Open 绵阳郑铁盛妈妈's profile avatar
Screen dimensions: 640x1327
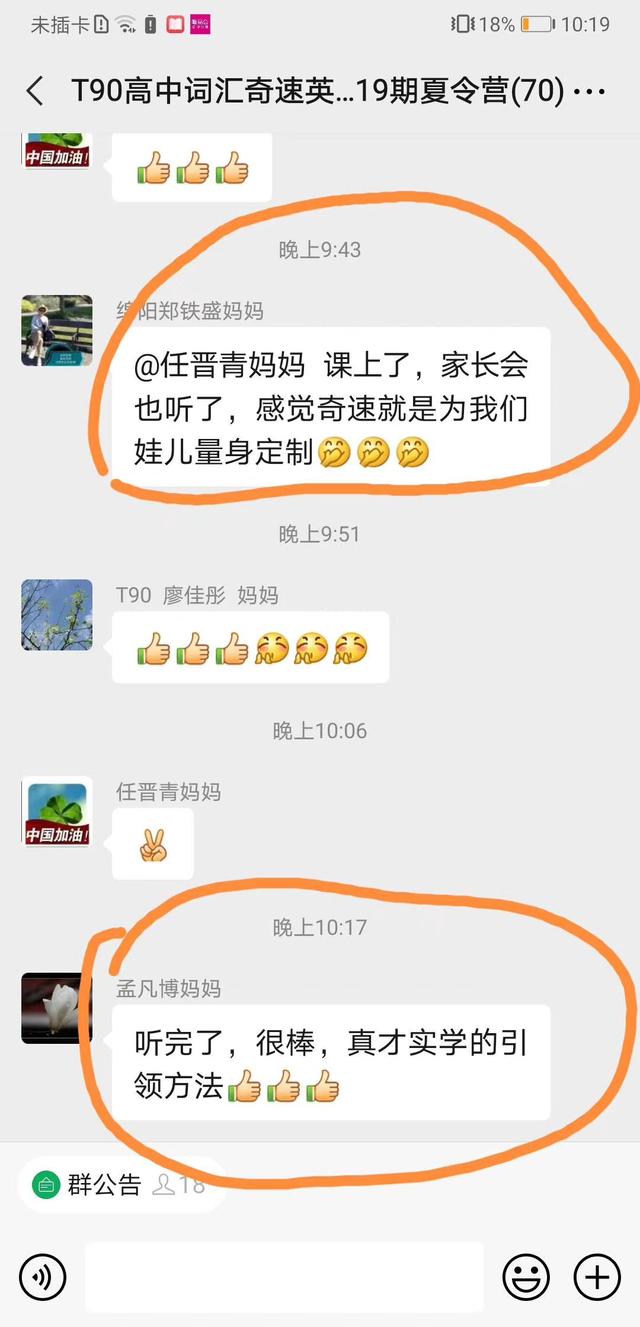coord(57,331)
